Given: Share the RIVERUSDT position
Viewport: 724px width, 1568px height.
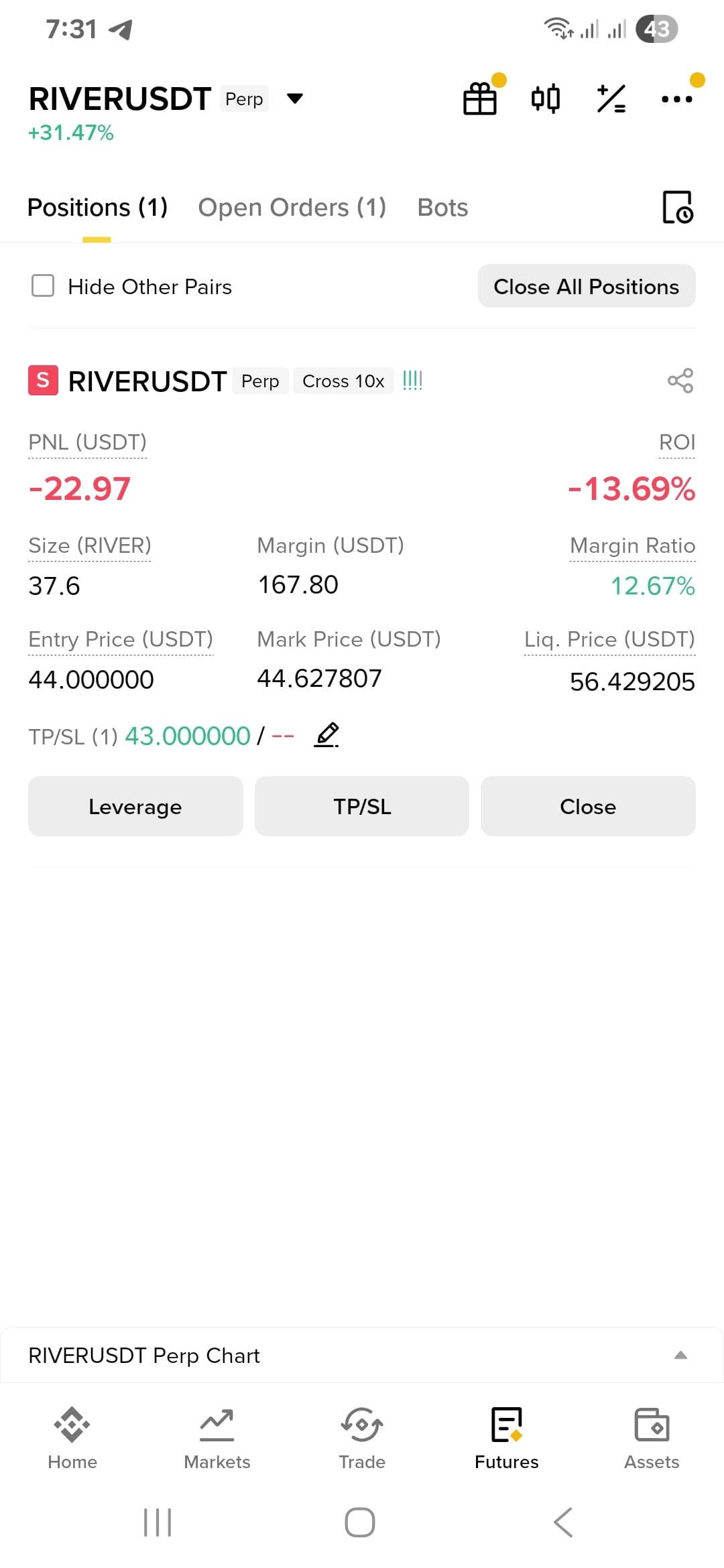Looking at the screenshot, I should (x=680, y=381).
